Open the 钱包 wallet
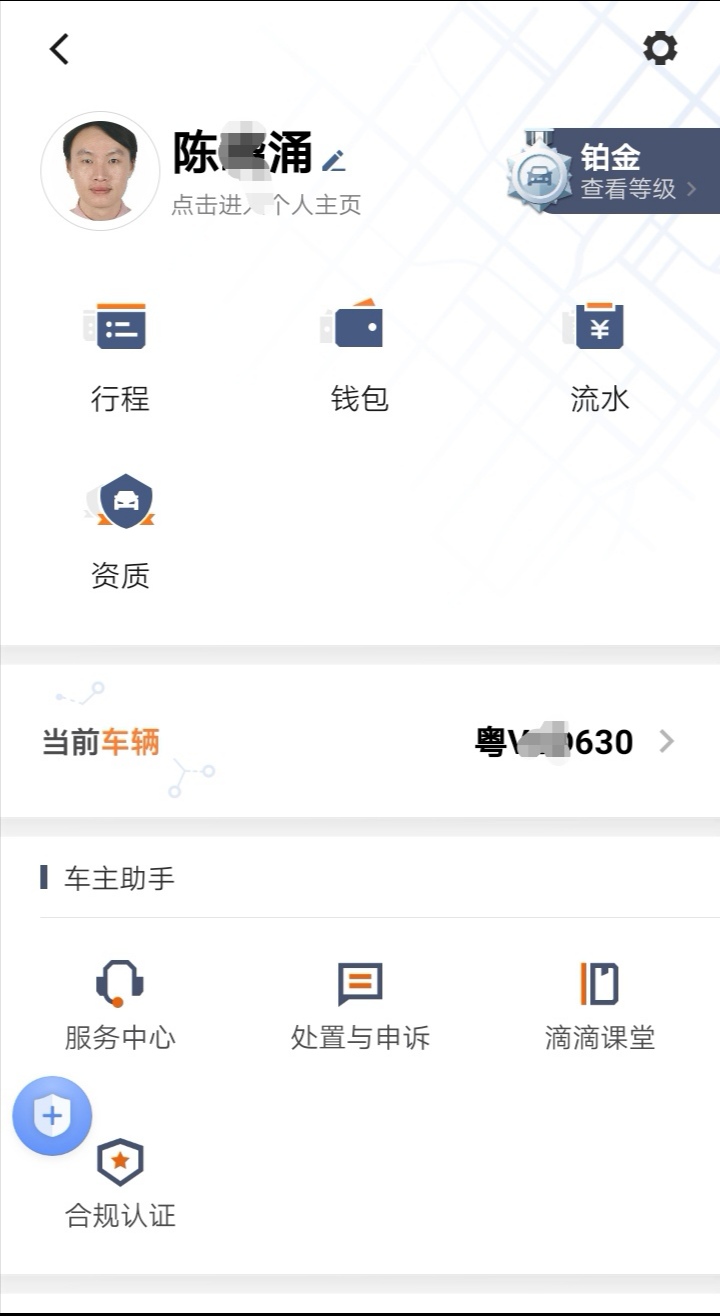Screen dimensions: 720x1316 click(359, 357)
